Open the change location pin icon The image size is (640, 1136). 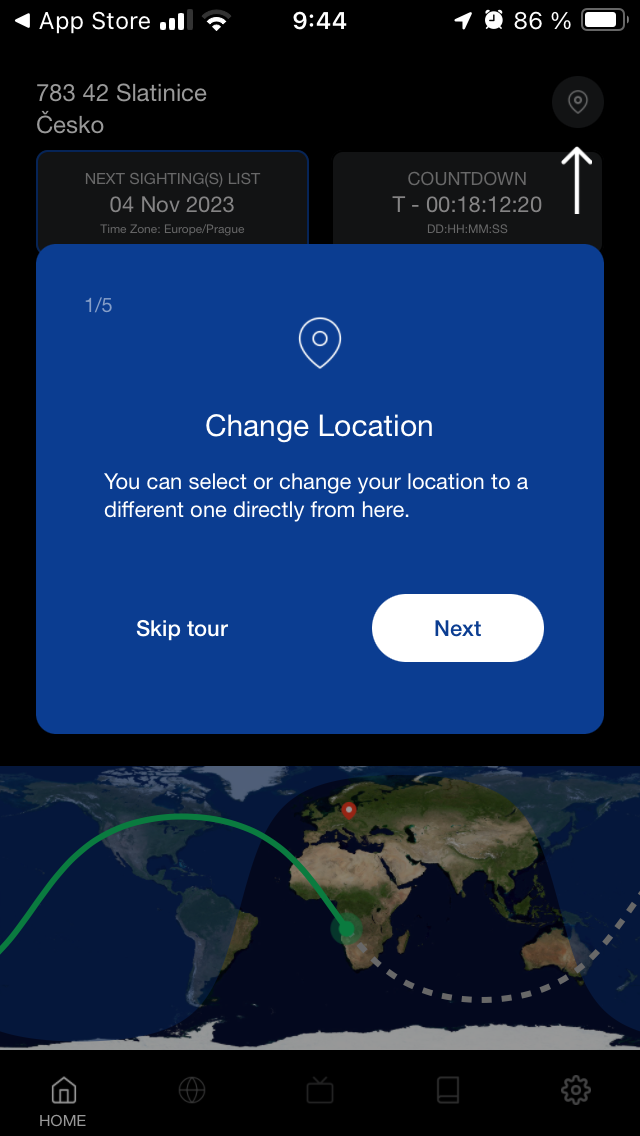pos(577,102)
